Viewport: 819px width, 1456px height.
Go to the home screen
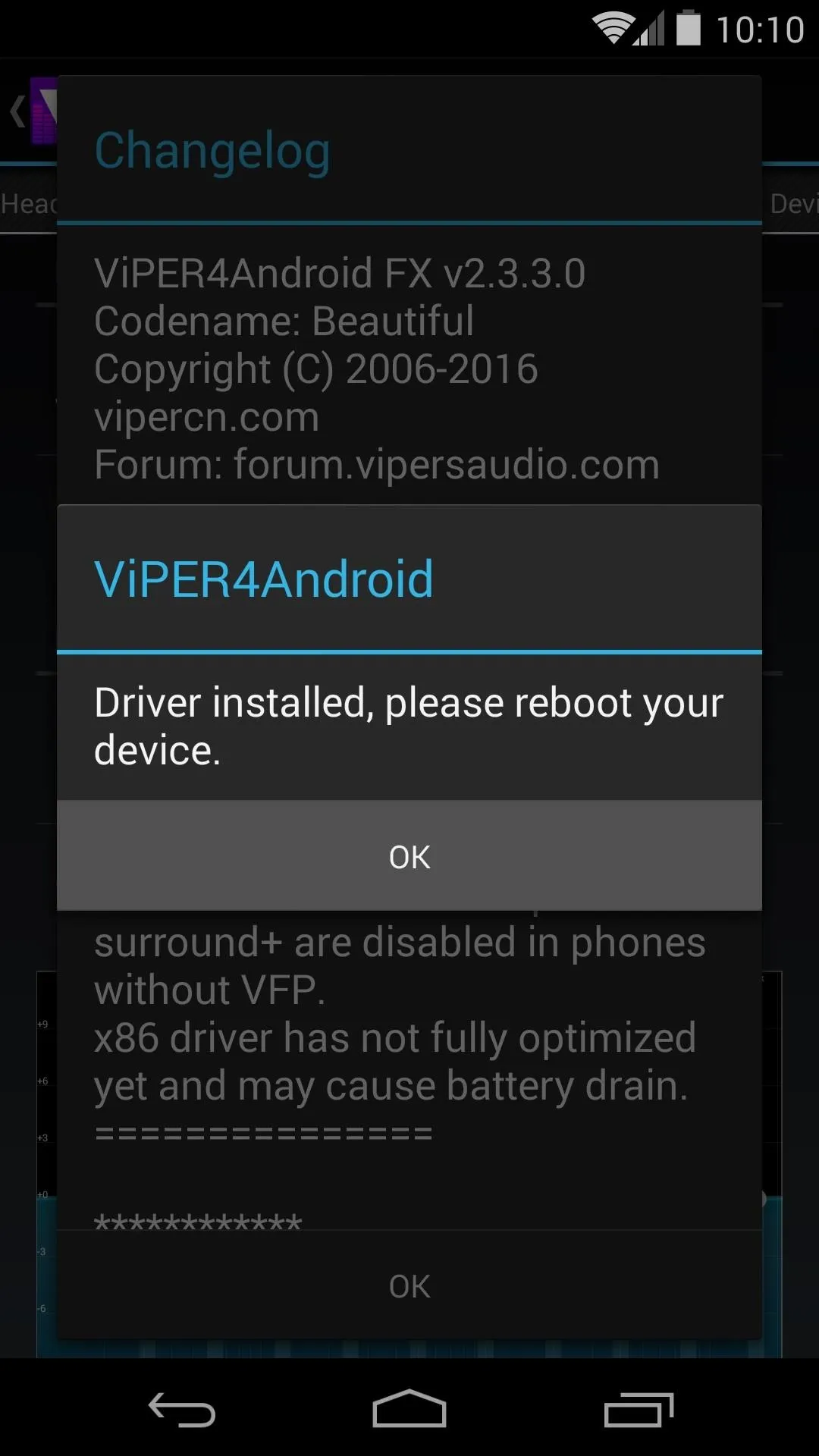tap(409, 1409)
